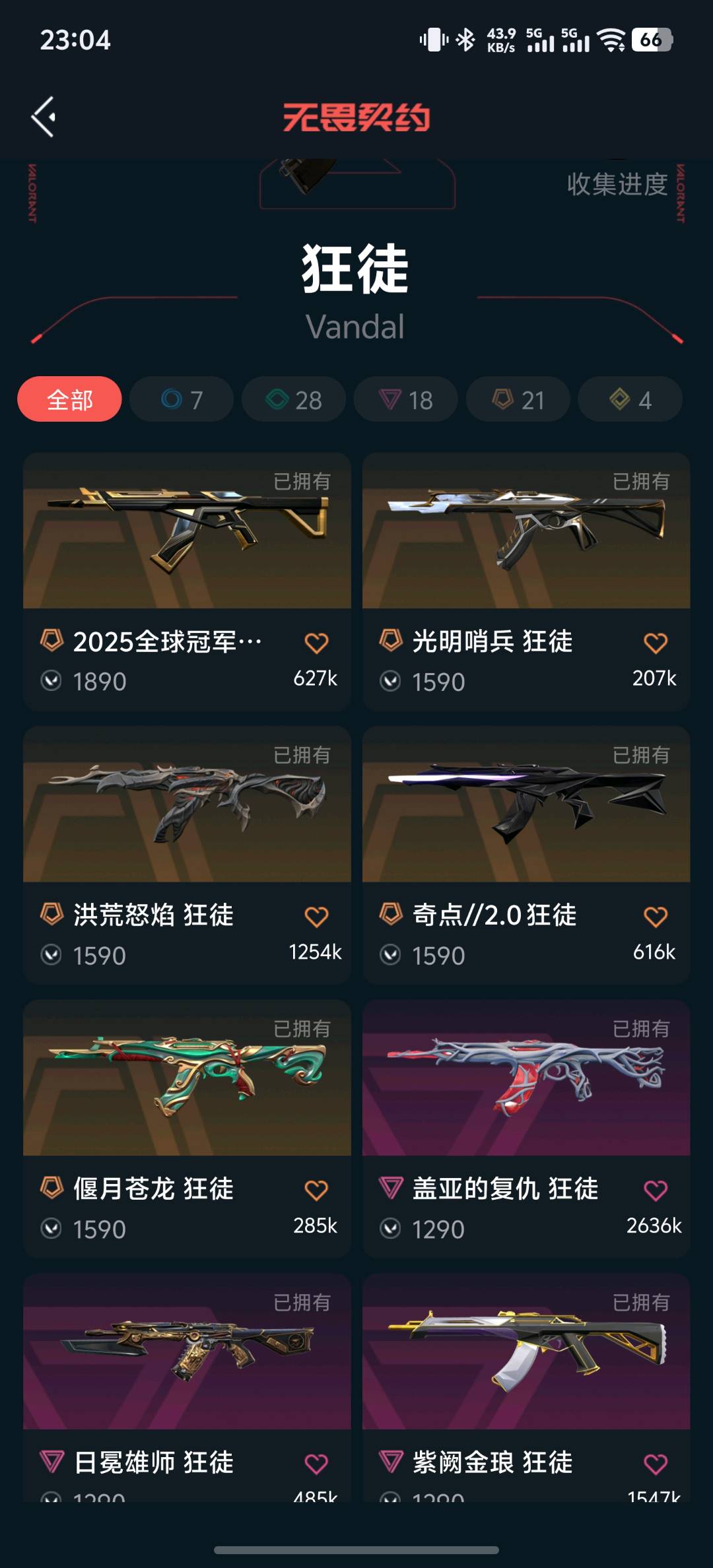
Task: Filter by the yellow tier showing 4
Action: tap(630, 399)
